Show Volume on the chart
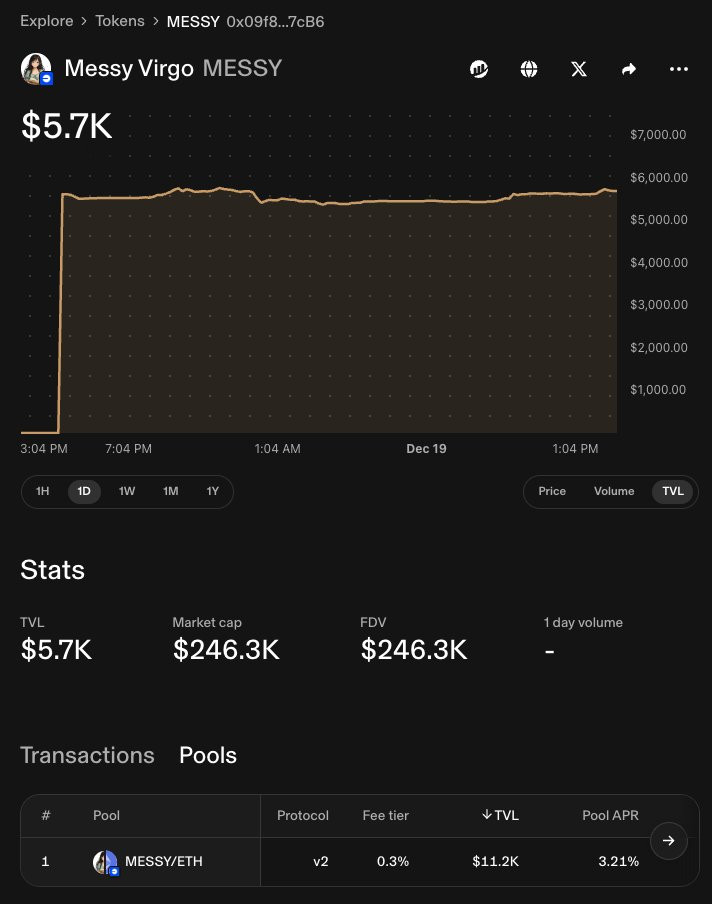The image size is (712, 904). point(614,491)
